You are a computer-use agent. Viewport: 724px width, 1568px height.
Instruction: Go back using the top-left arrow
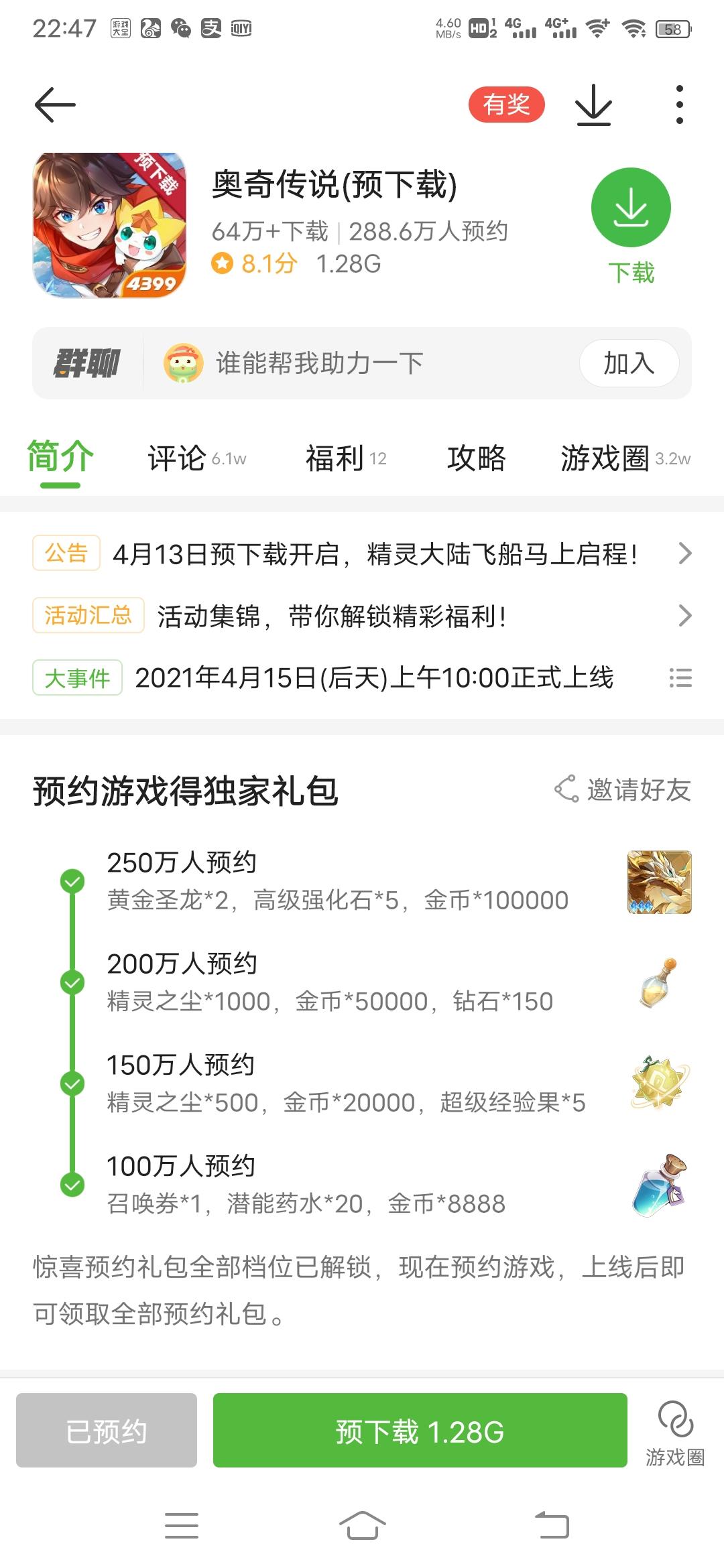(55, 105)
